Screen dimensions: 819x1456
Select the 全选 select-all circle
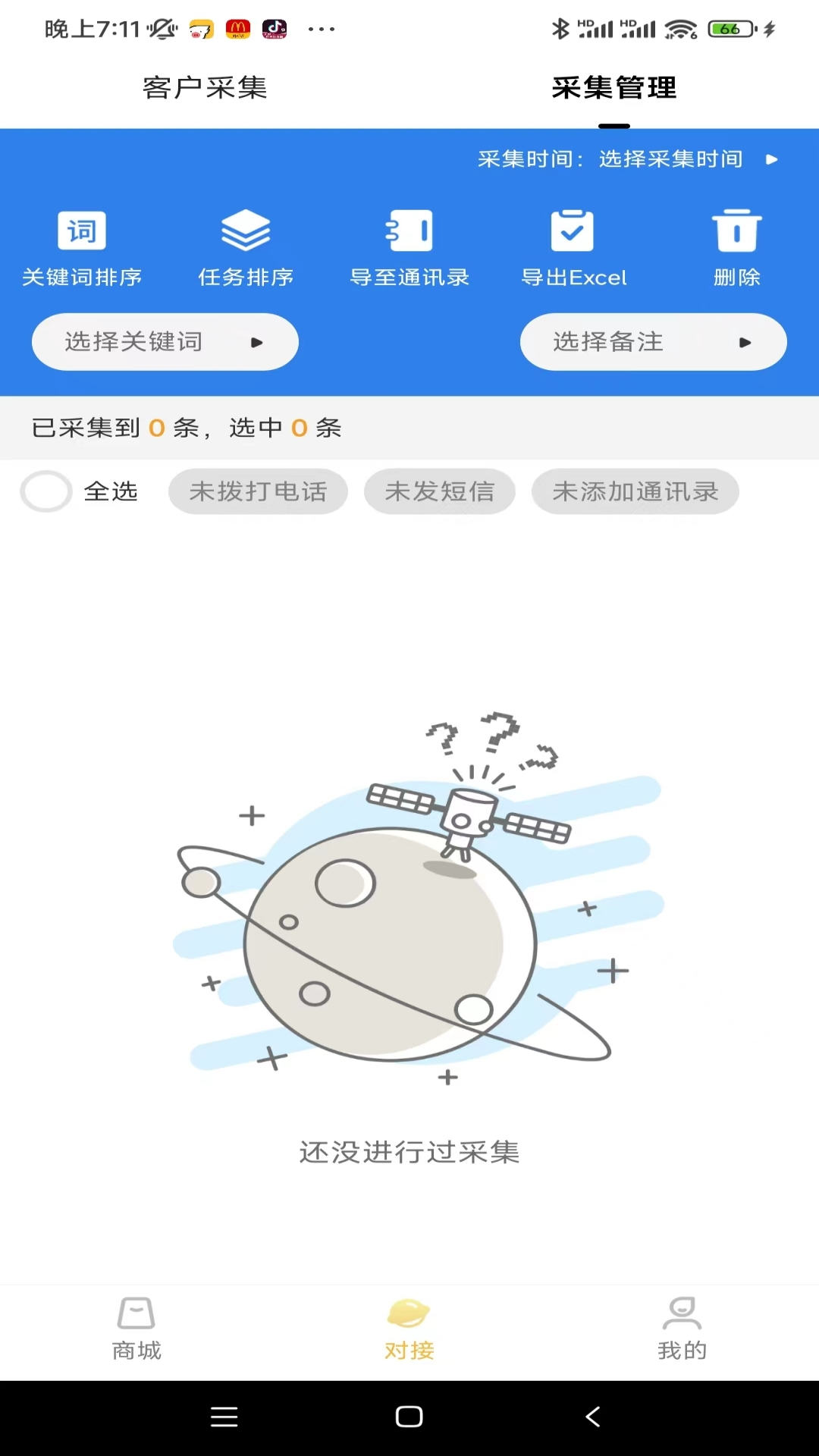click(45, 491)
